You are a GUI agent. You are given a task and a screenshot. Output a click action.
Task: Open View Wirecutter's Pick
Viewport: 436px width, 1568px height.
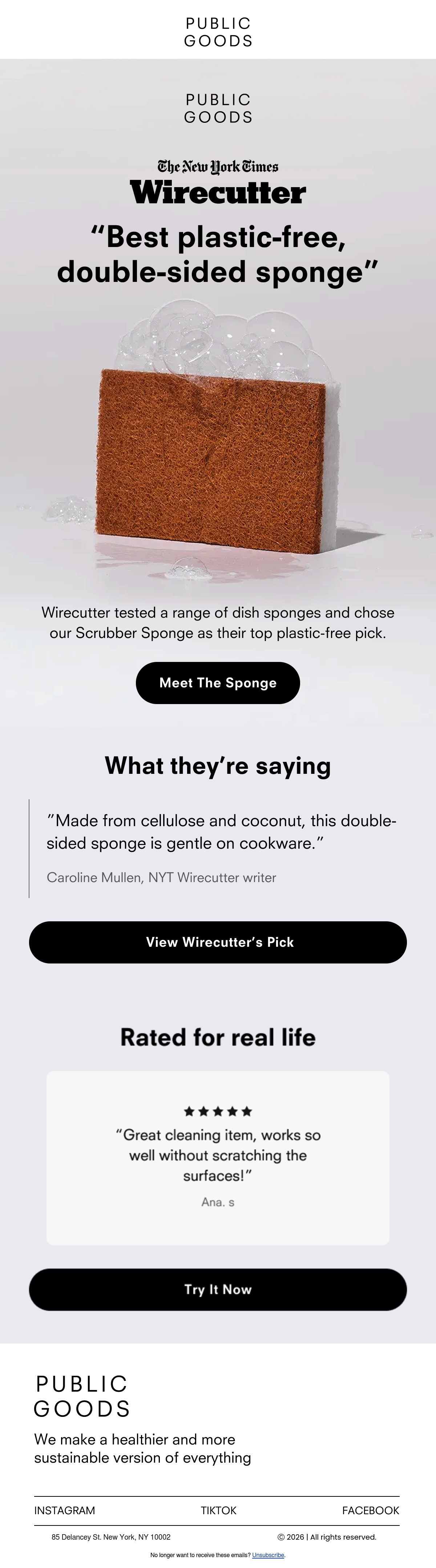tap(218, 942)
